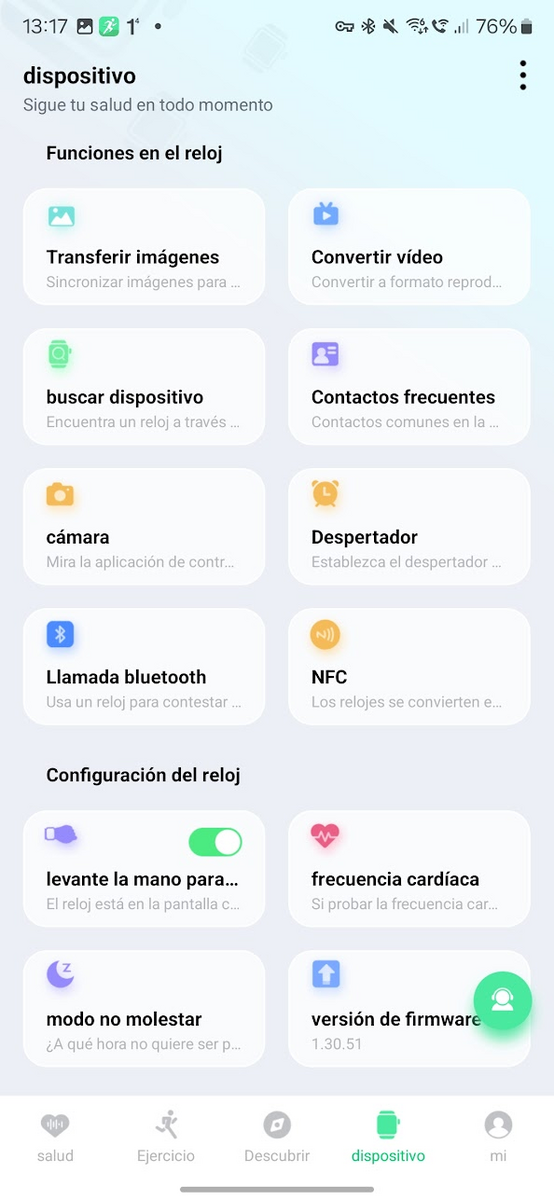Open the NFC card
The image size is (554, 1200).
coord(409,667)
